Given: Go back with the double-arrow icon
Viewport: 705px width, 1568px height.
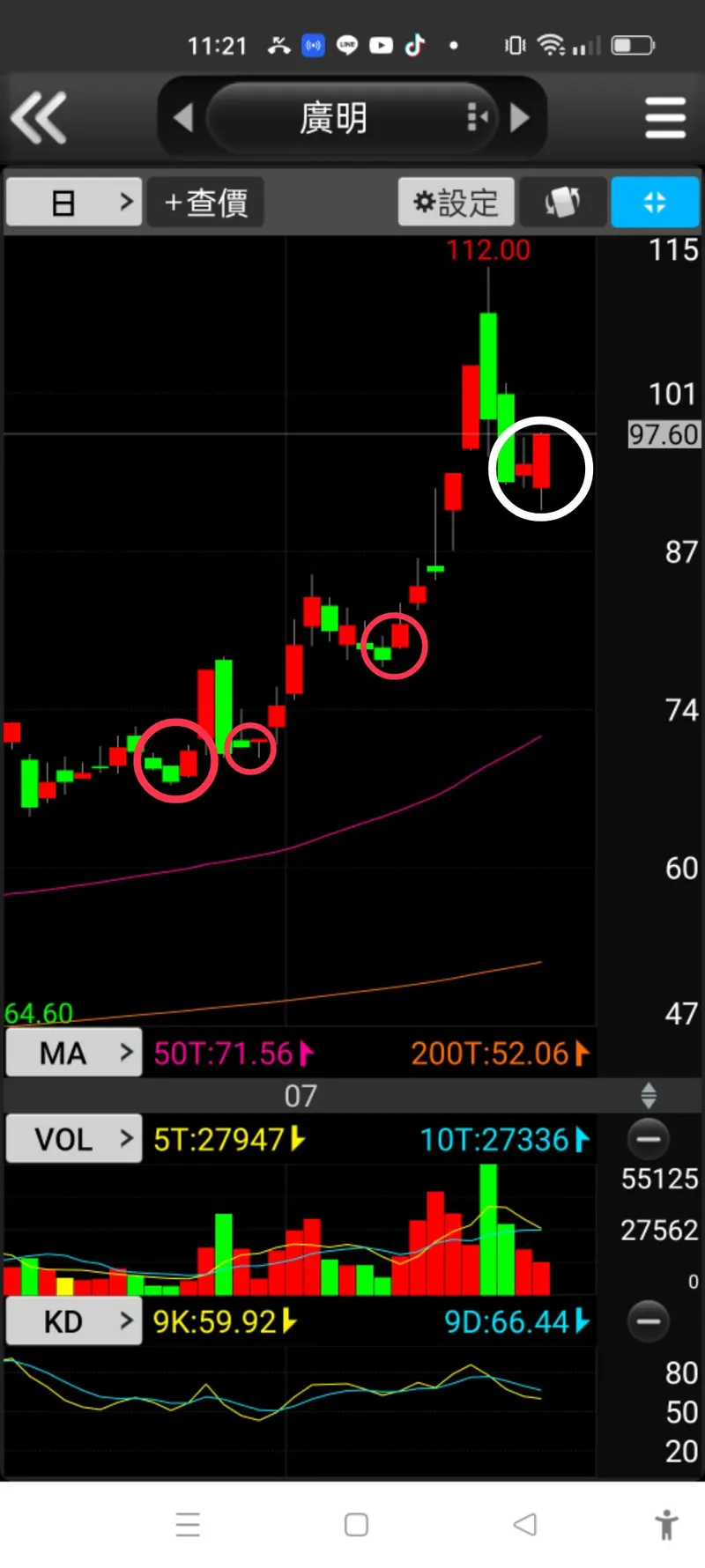Looking at the screenshot, I should tap(39, 117).
